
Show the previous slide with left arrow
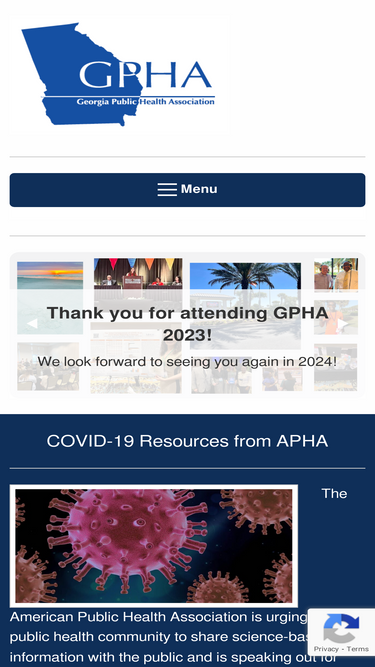click(x=32, y=324)
